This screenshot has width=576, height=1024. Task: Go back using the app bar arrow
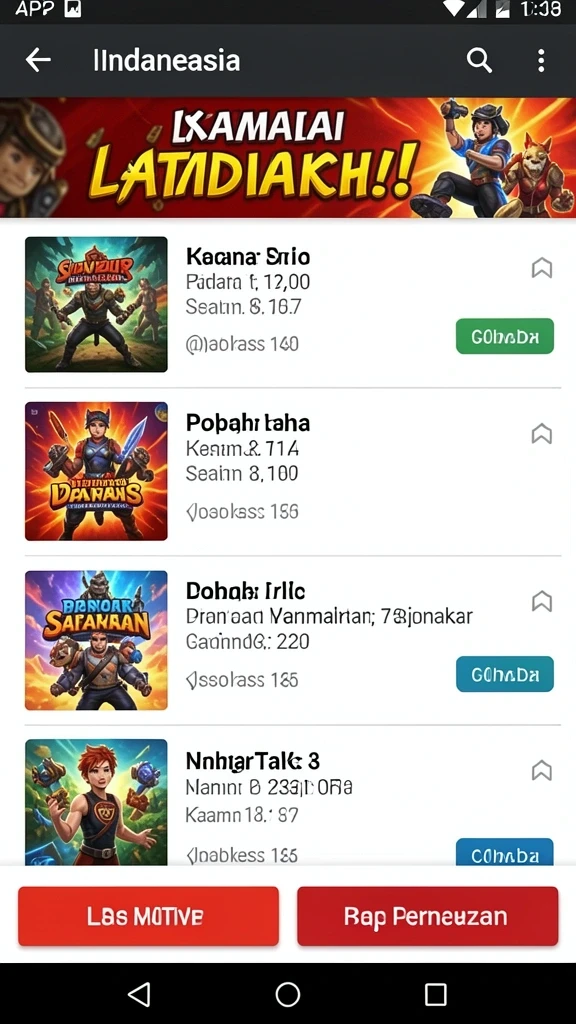tap(38, 61)
